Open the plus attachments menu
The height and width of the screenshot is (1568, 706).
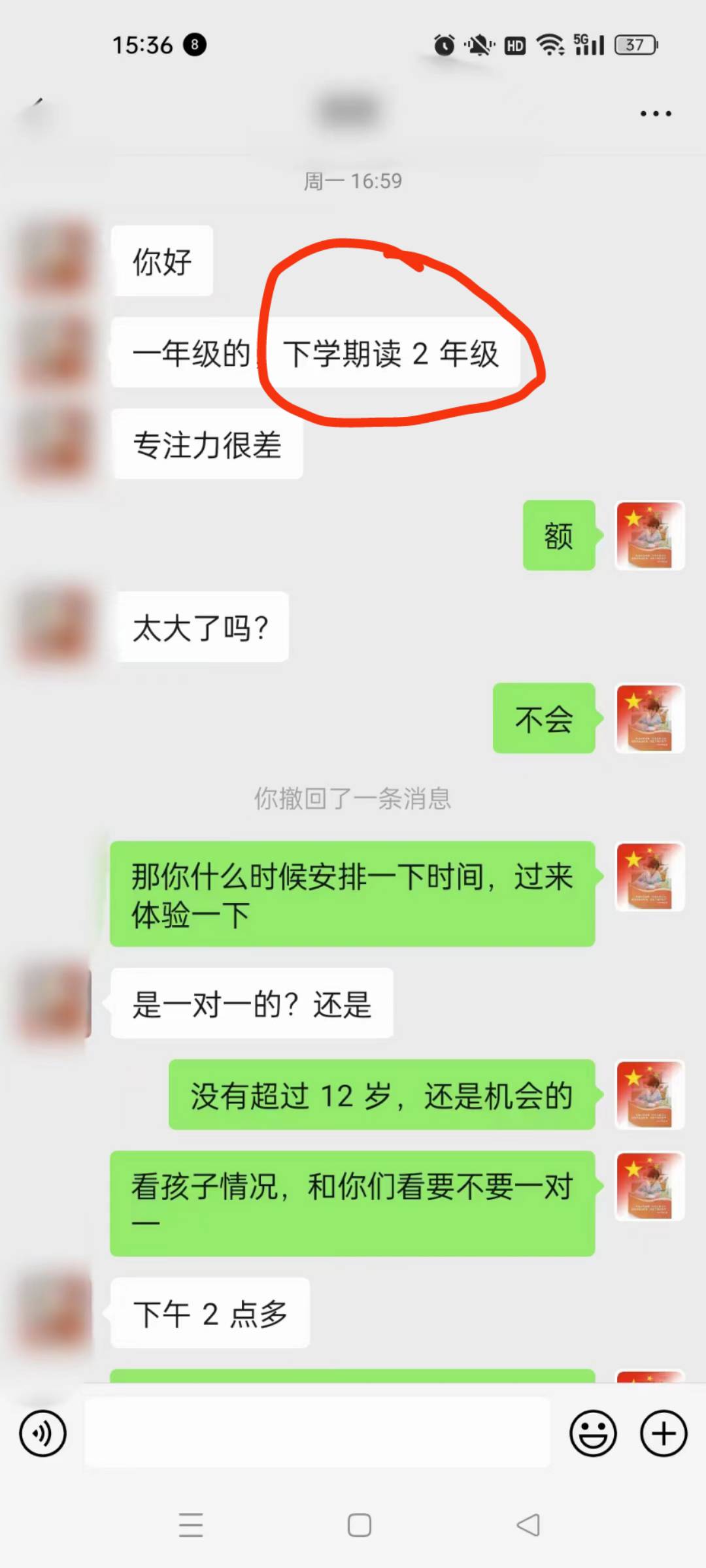663,1434
